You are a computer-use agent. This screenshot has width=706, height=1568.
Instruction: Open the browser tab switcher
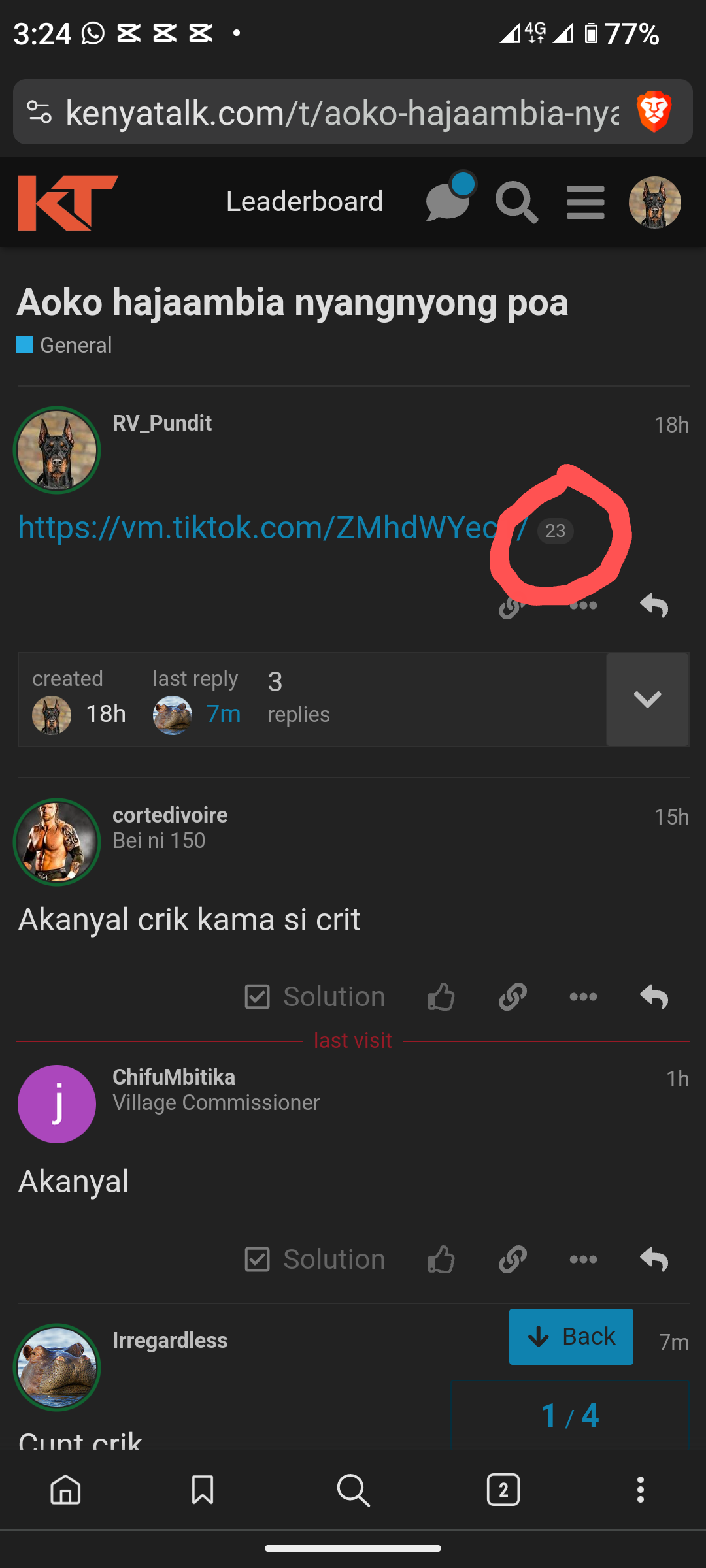pyautogui.click(x=503, y=1490)
